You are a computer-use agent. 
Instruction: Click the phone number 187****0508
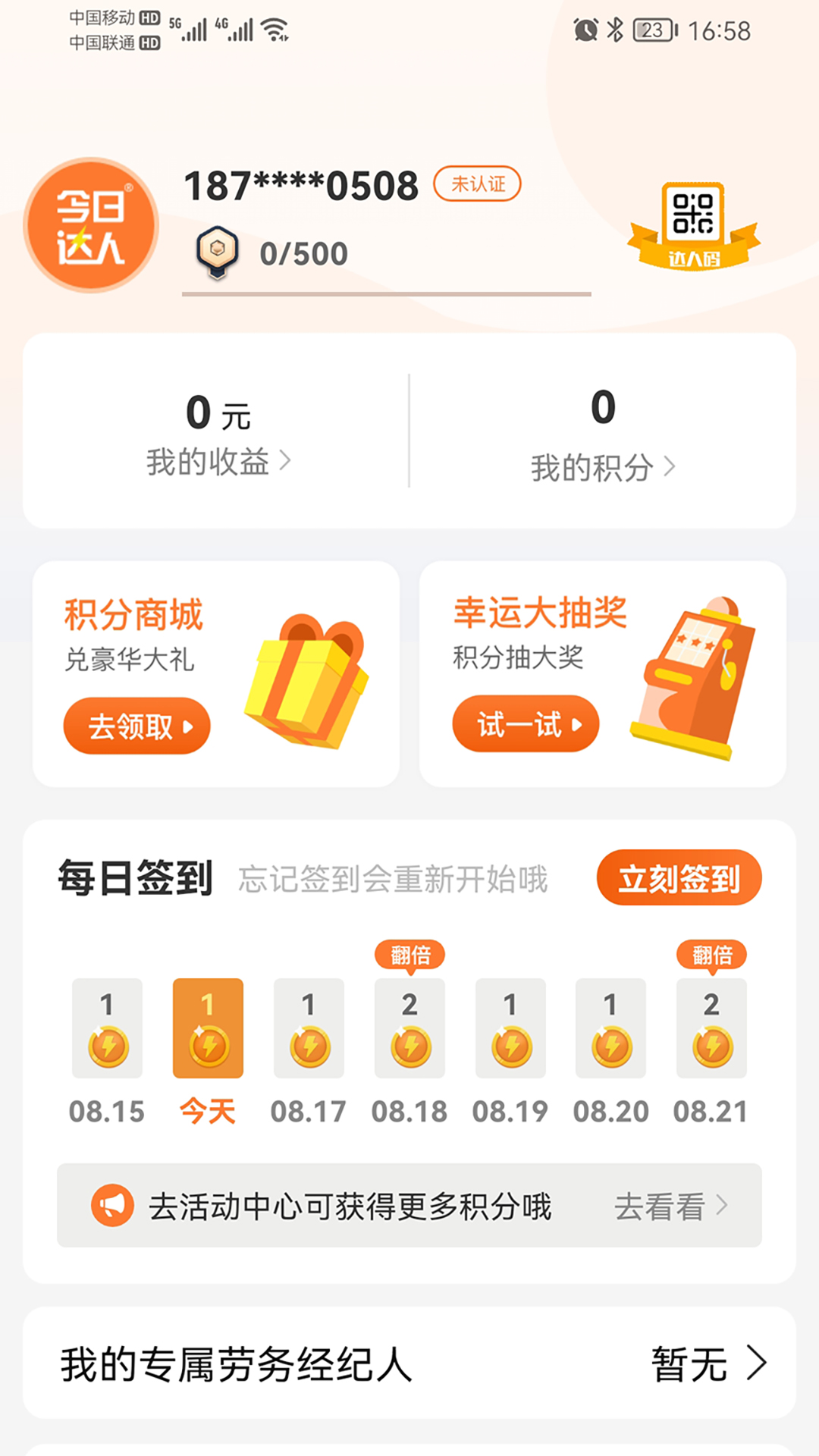click(x=300, y=184)
